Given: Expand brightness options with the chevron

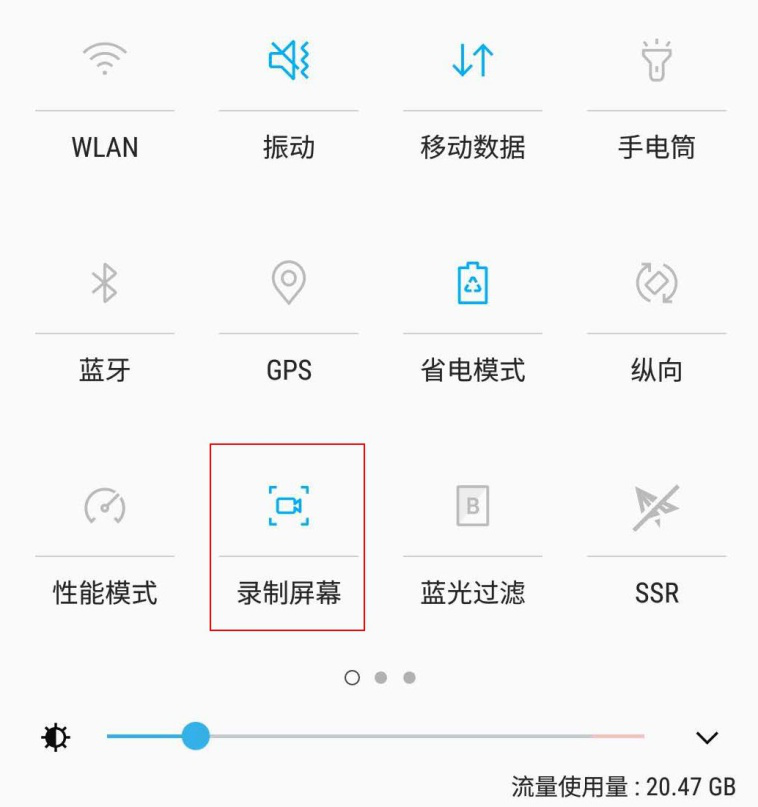Looking at the screenshot, I should point(707,738).
